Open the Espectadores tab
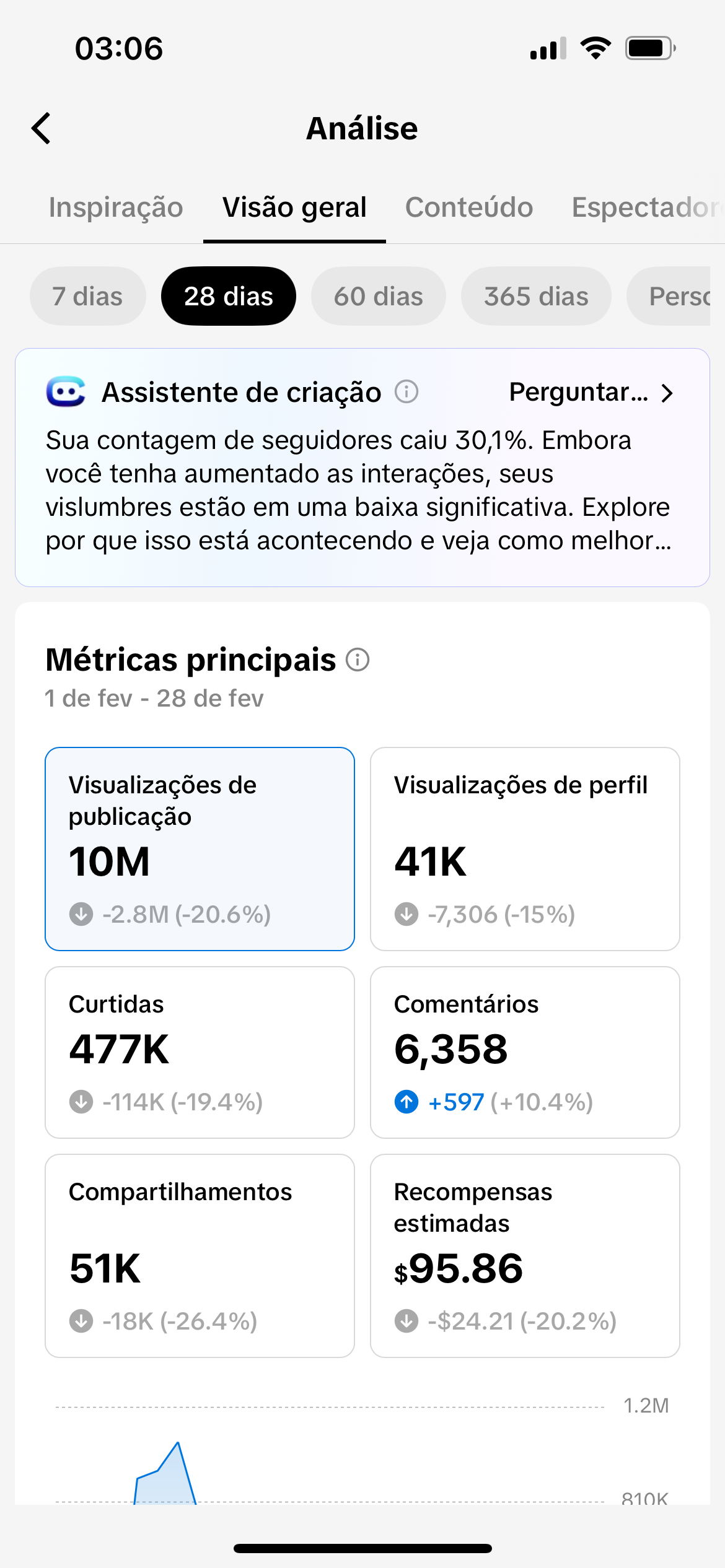The height and width of the screenshot is (1568, 725). click(x=644, y=207)
